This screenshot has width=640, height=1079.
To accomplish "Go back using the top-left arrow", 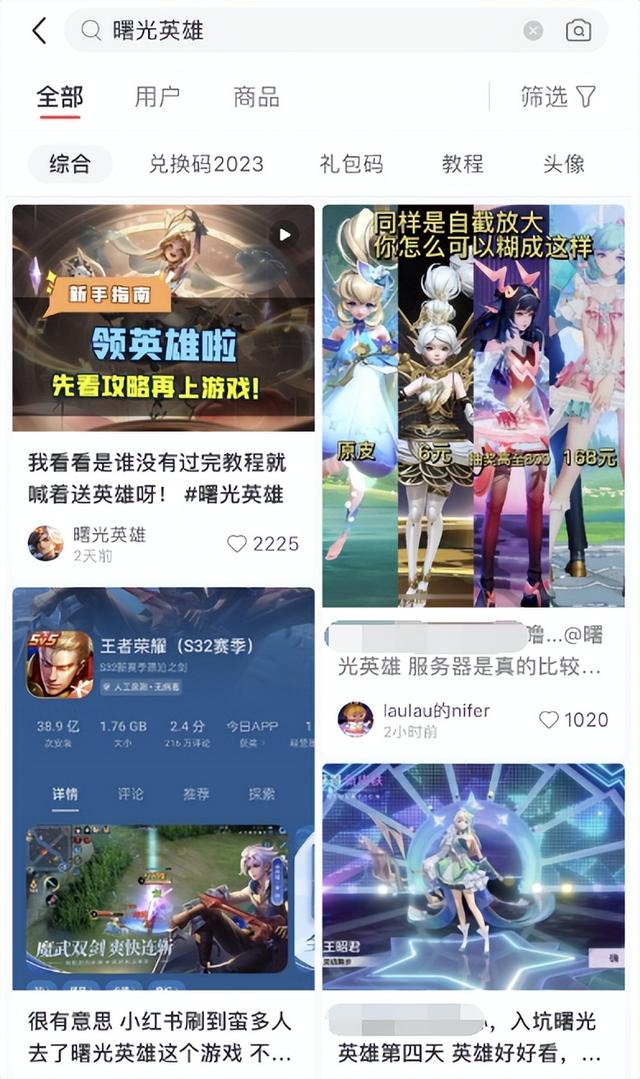I will tap(39, 31).
